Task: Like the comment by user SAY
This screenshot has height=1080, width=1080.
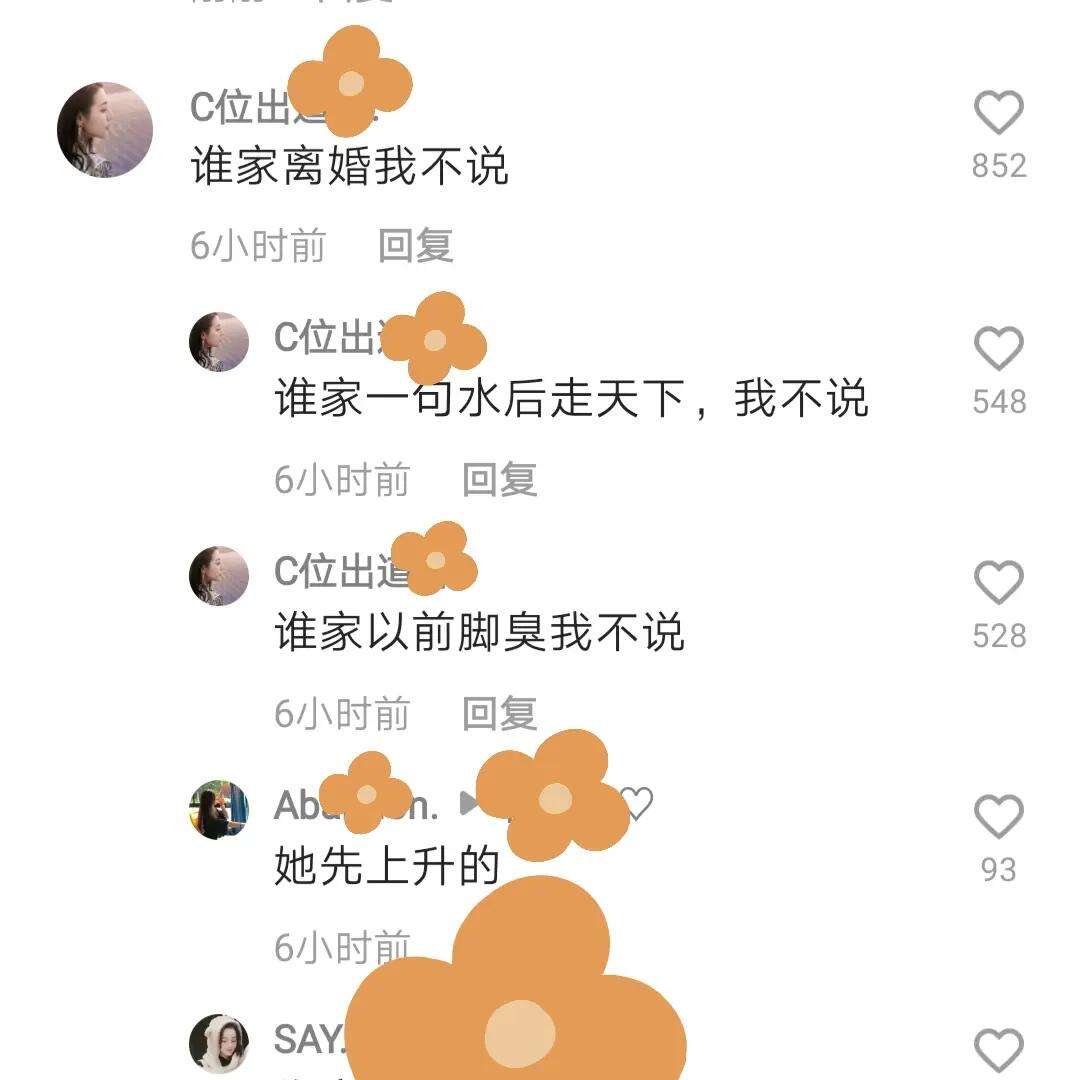Action: pos(999,1051)
